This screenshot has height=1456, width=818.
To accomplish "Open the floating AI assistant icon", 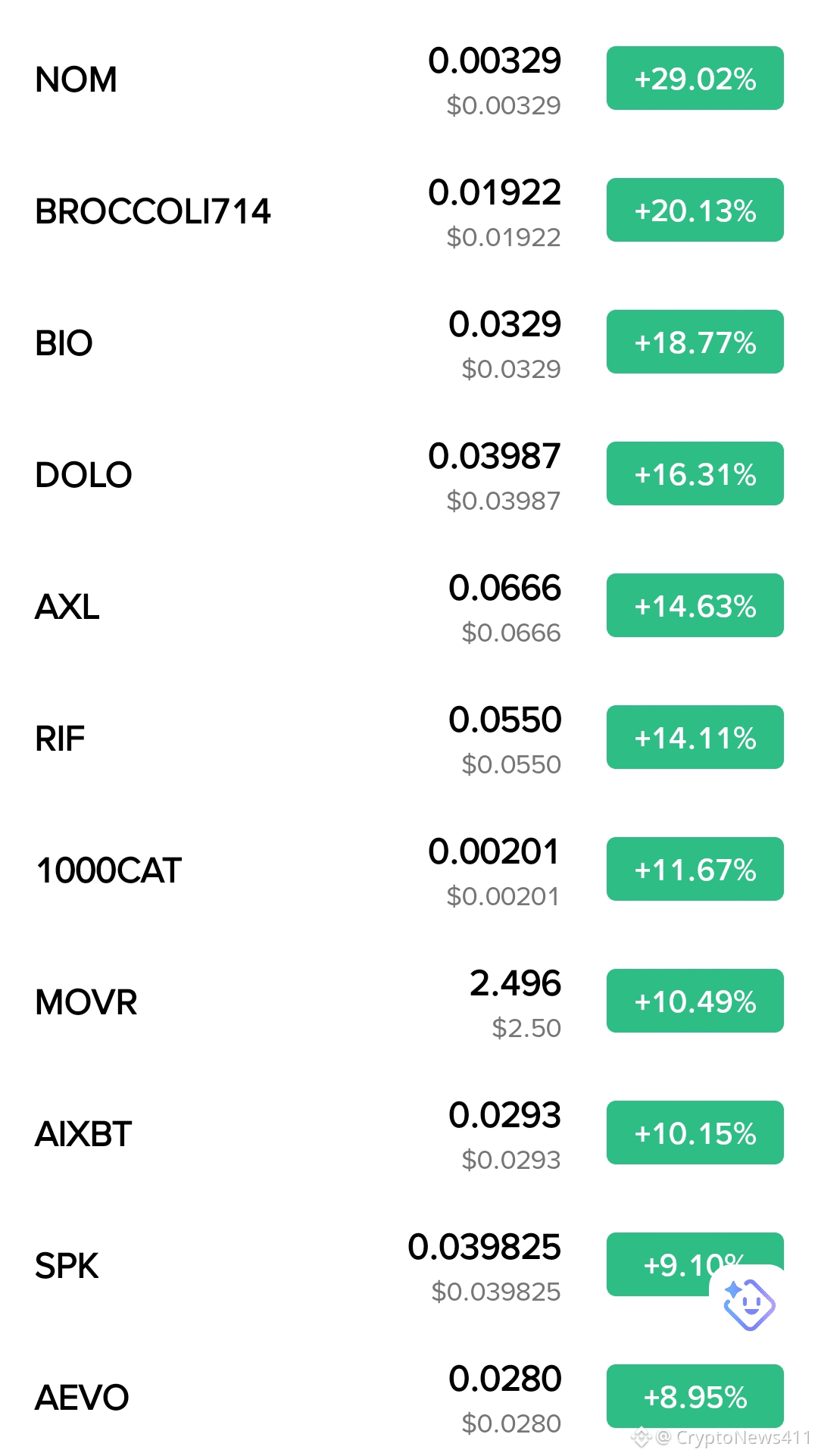I will click(x=749, y=1304).
